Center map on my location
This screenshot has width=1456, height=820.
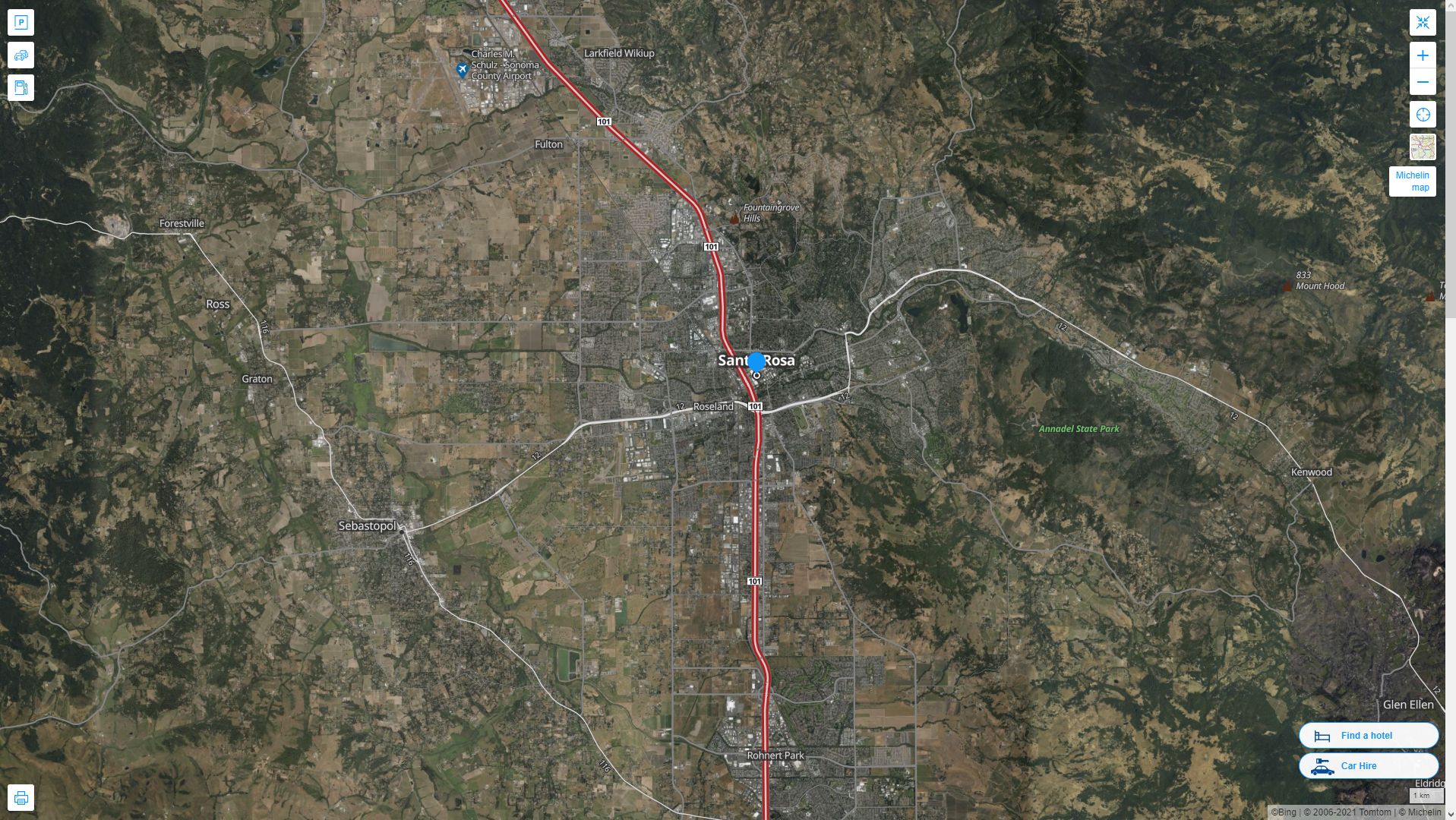tap(1423, 115)
